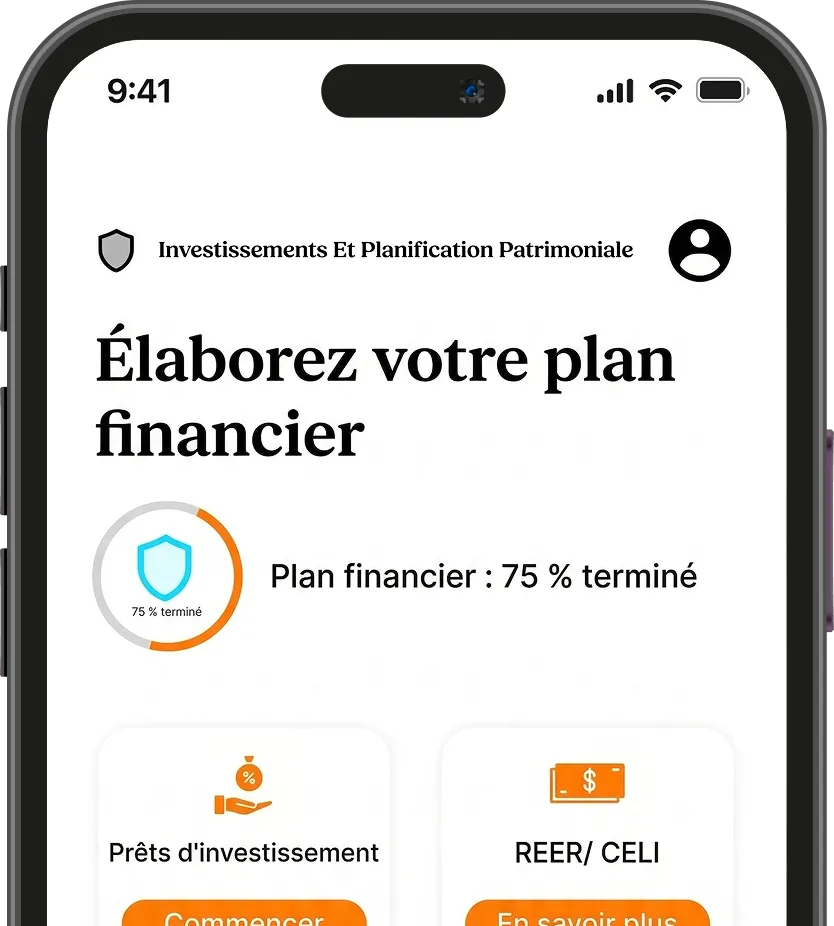
Task: Tap the Plan financier : 75 % terminé label
Action: pyautogui.click(x=483, y=576)
